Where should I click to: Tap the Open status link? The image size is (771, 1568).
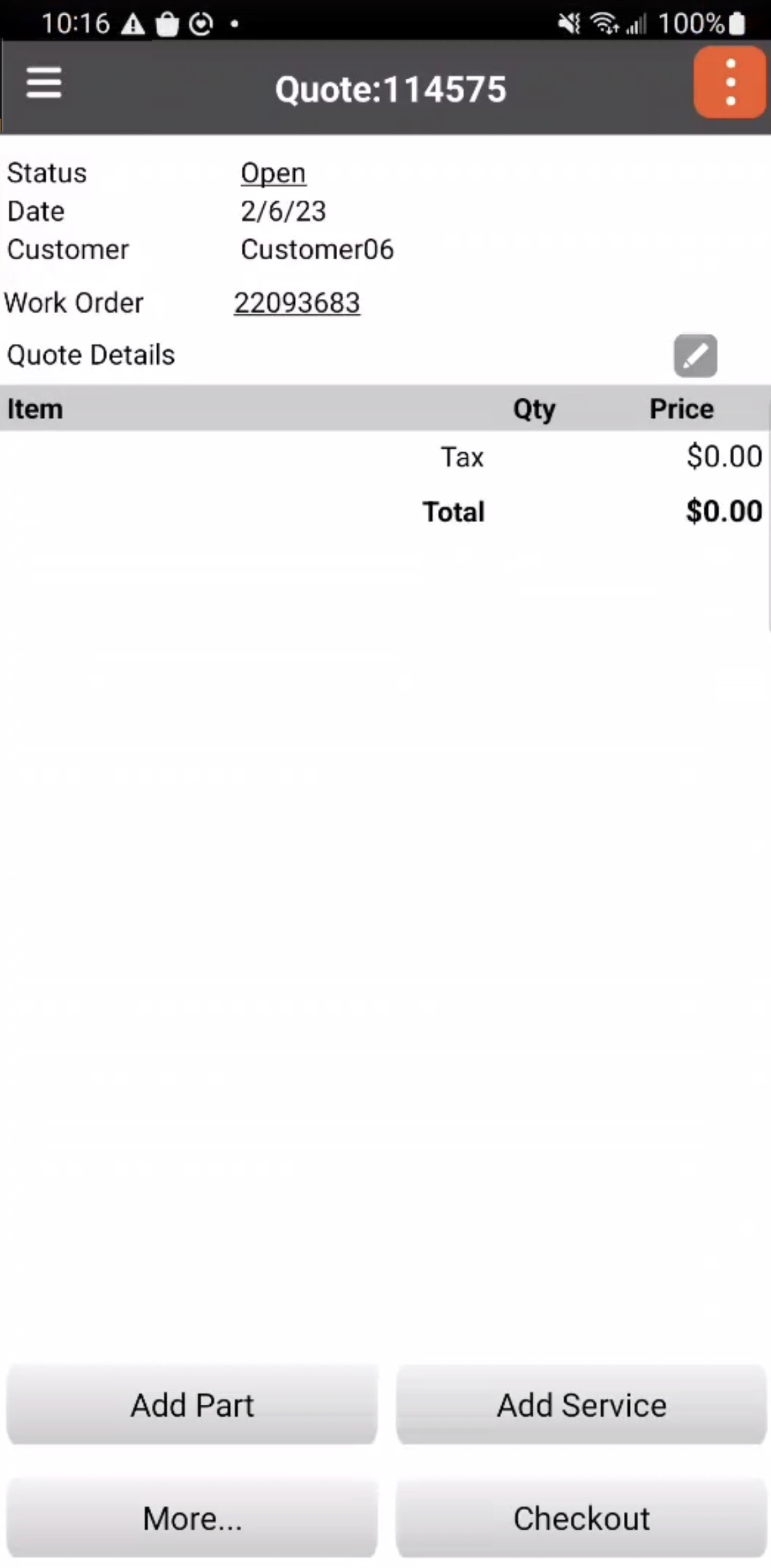click(x=273, y=173)
